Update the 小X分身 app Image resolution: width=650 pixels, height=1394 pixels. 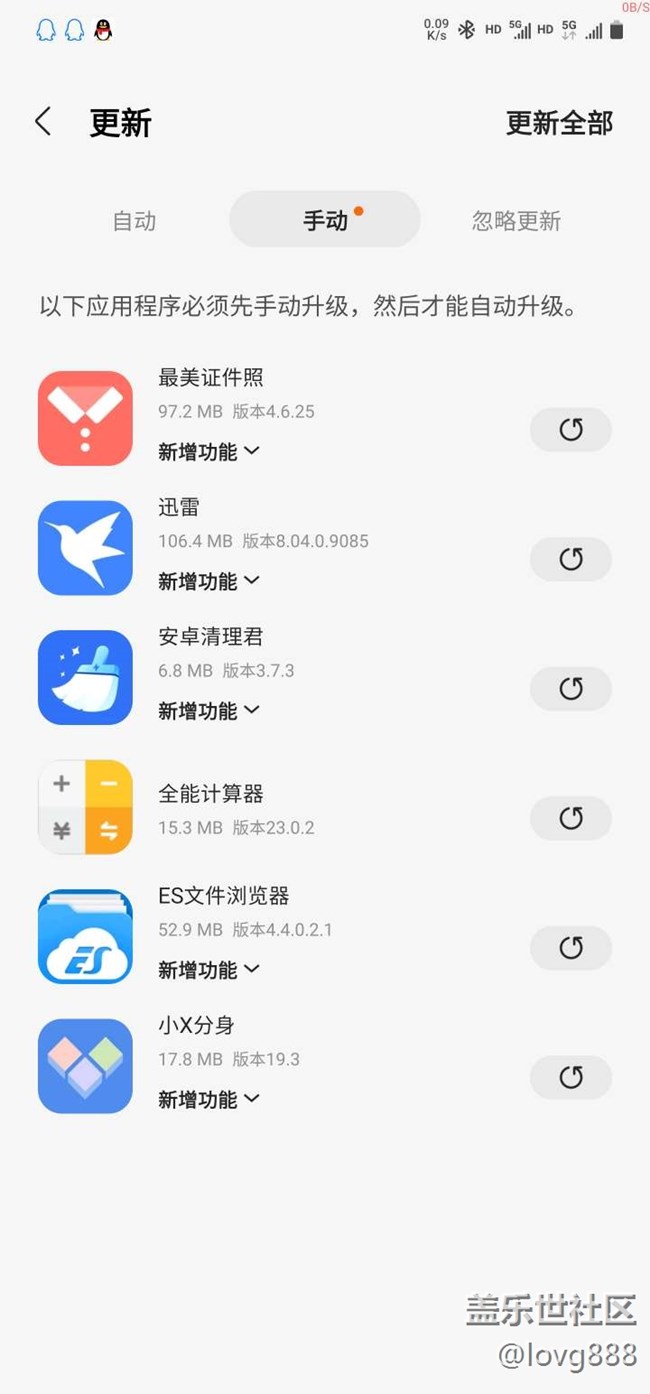570,1077
